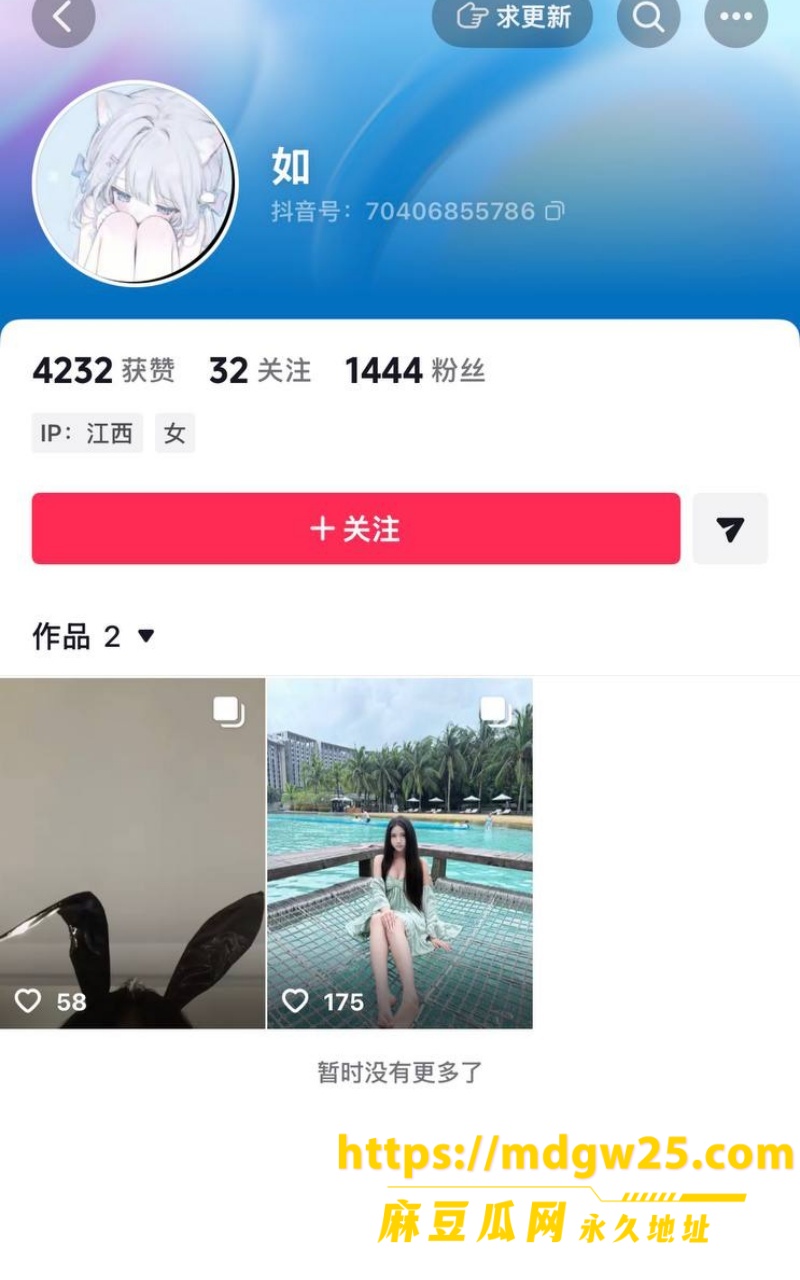This screenshot has height=1280, width=800.
Task: Open the search magnifier icon
Action: (649, 17)
